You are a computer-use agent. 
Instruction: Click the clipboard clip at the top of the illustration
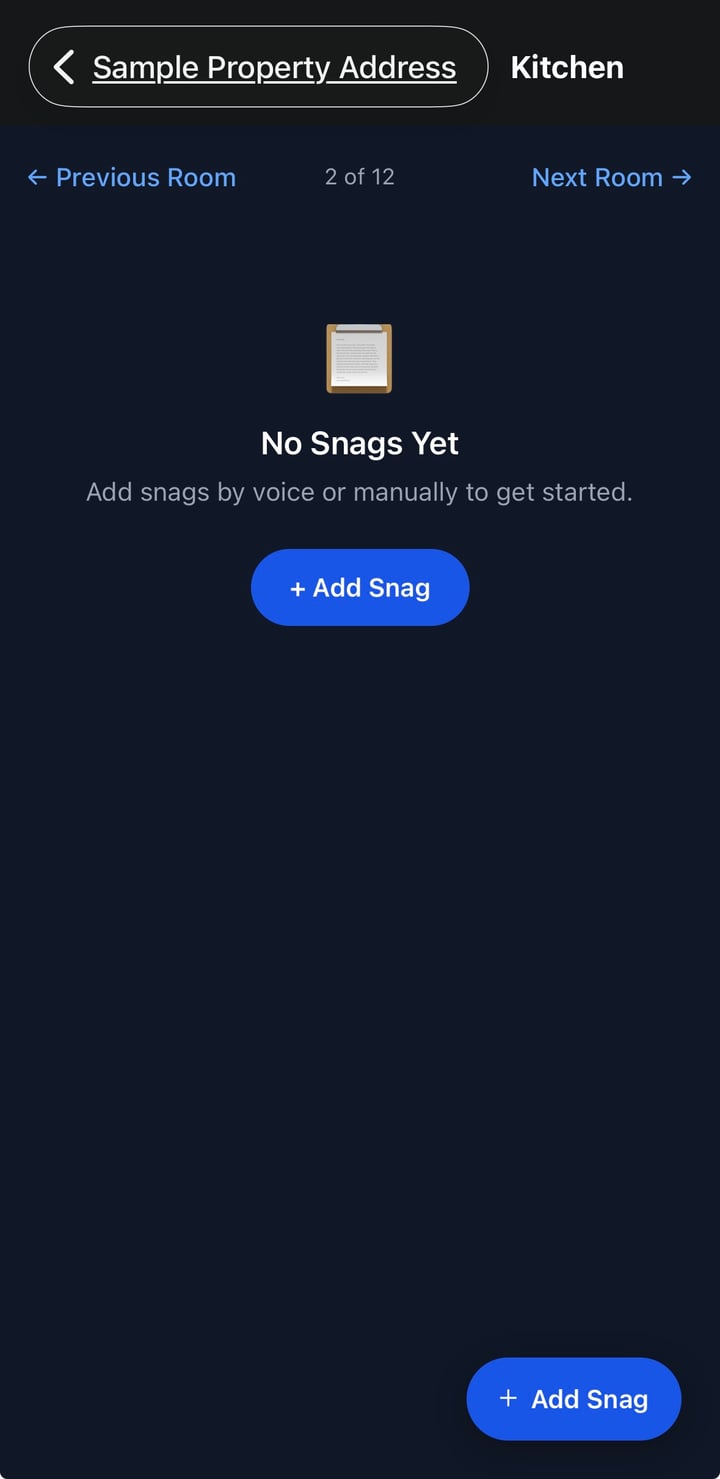pyautogui.click(x=359, y=328)
